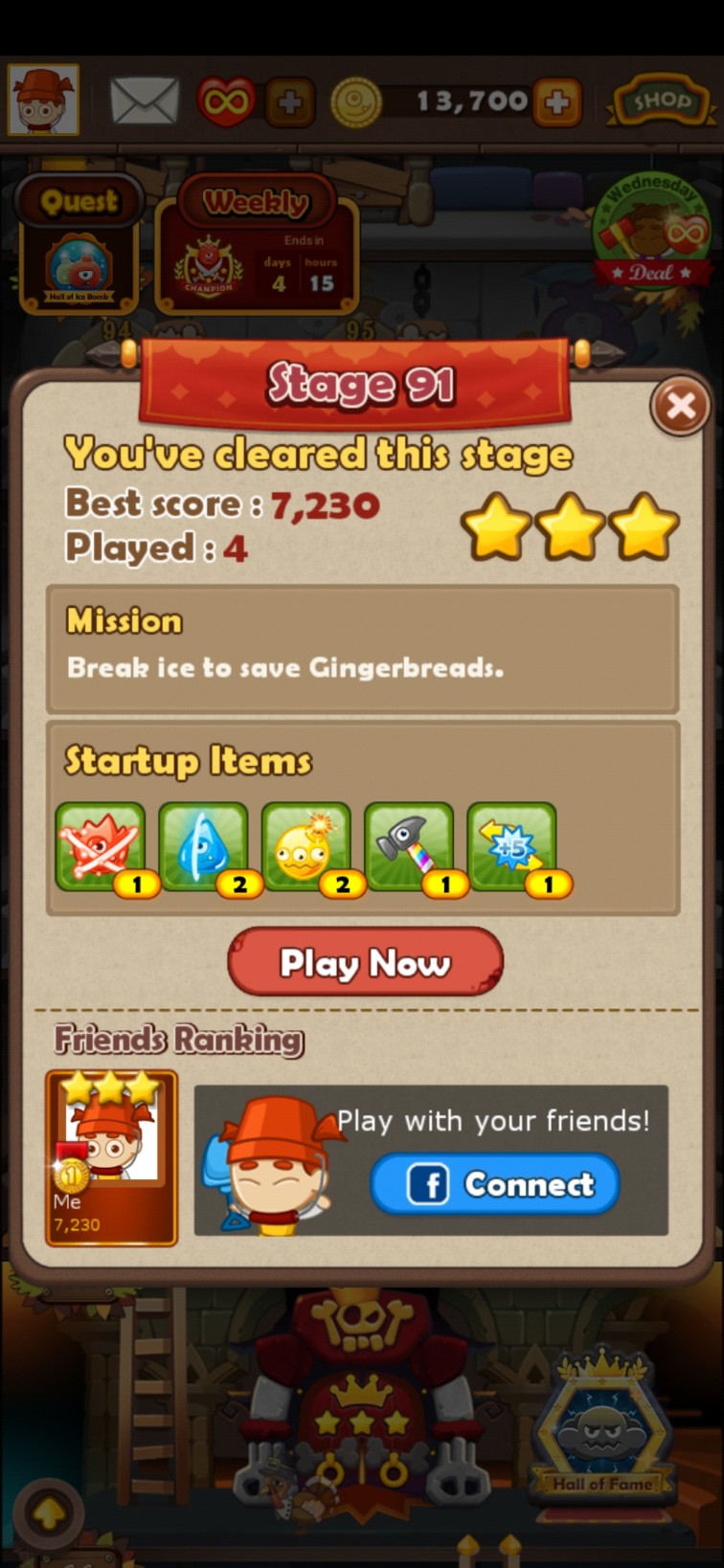
Task: Select the blue water drop startup item
Action: tap(203, 848)
